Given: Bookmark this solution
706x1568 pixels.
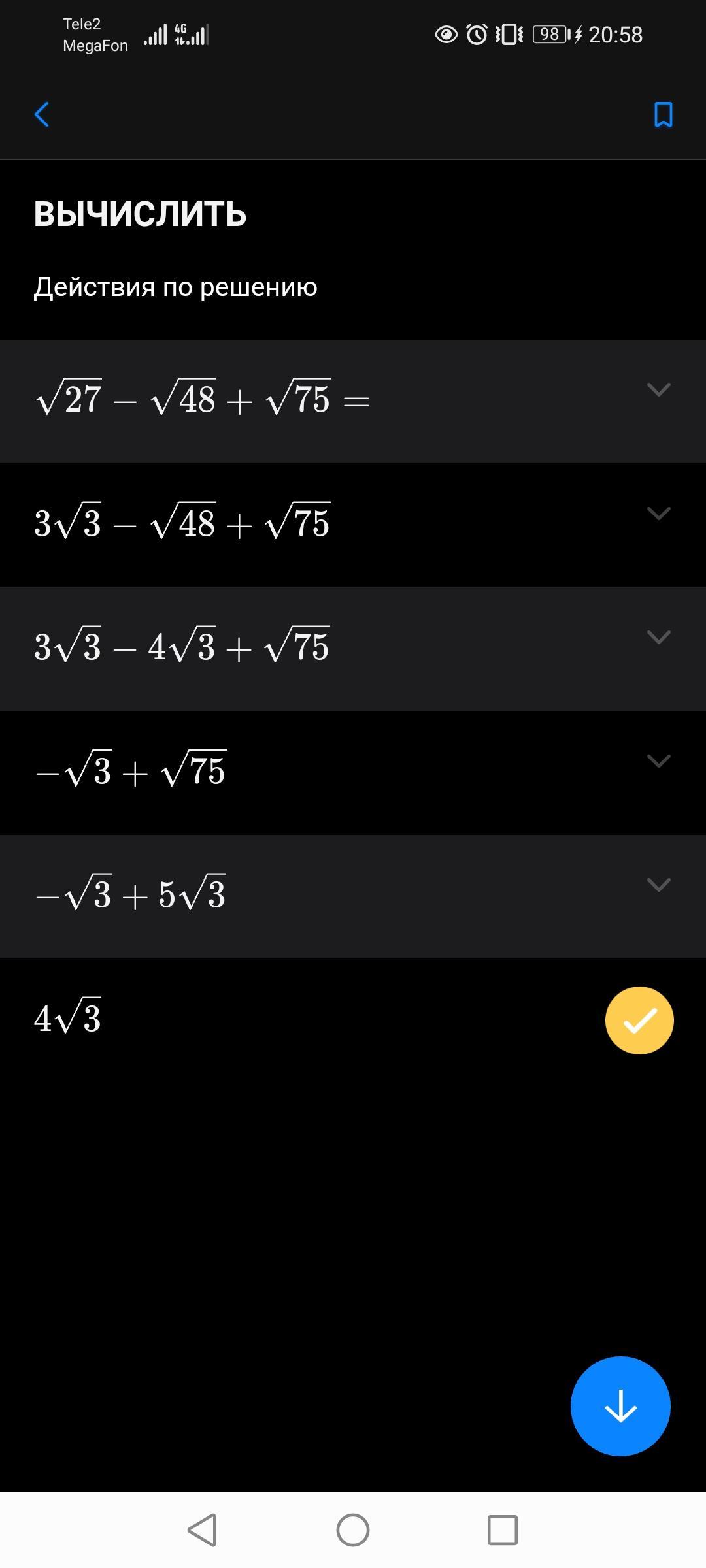Looking at the screenshot, I should [x=663, y=114].
